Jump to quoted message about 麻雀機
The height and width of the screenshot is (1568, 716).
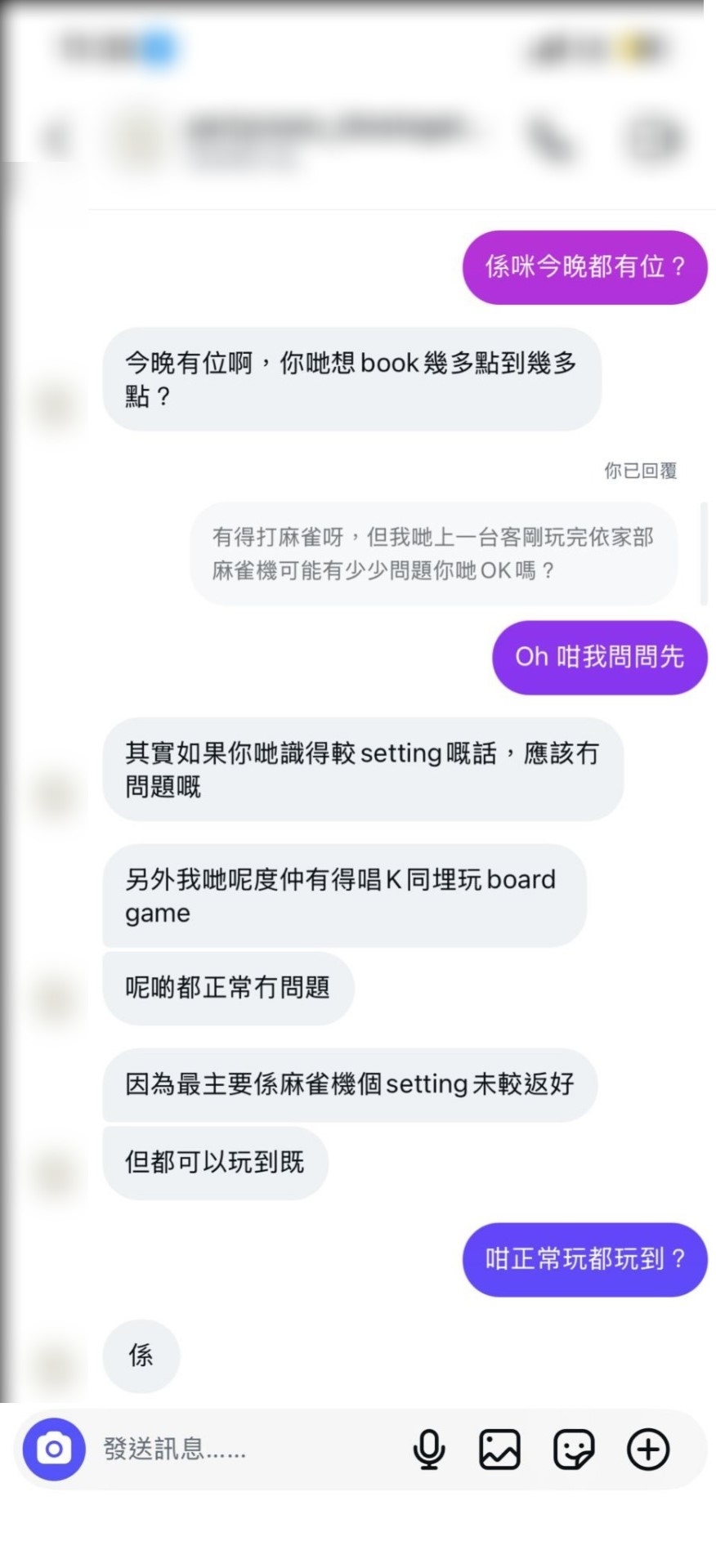tap(433, 553)
